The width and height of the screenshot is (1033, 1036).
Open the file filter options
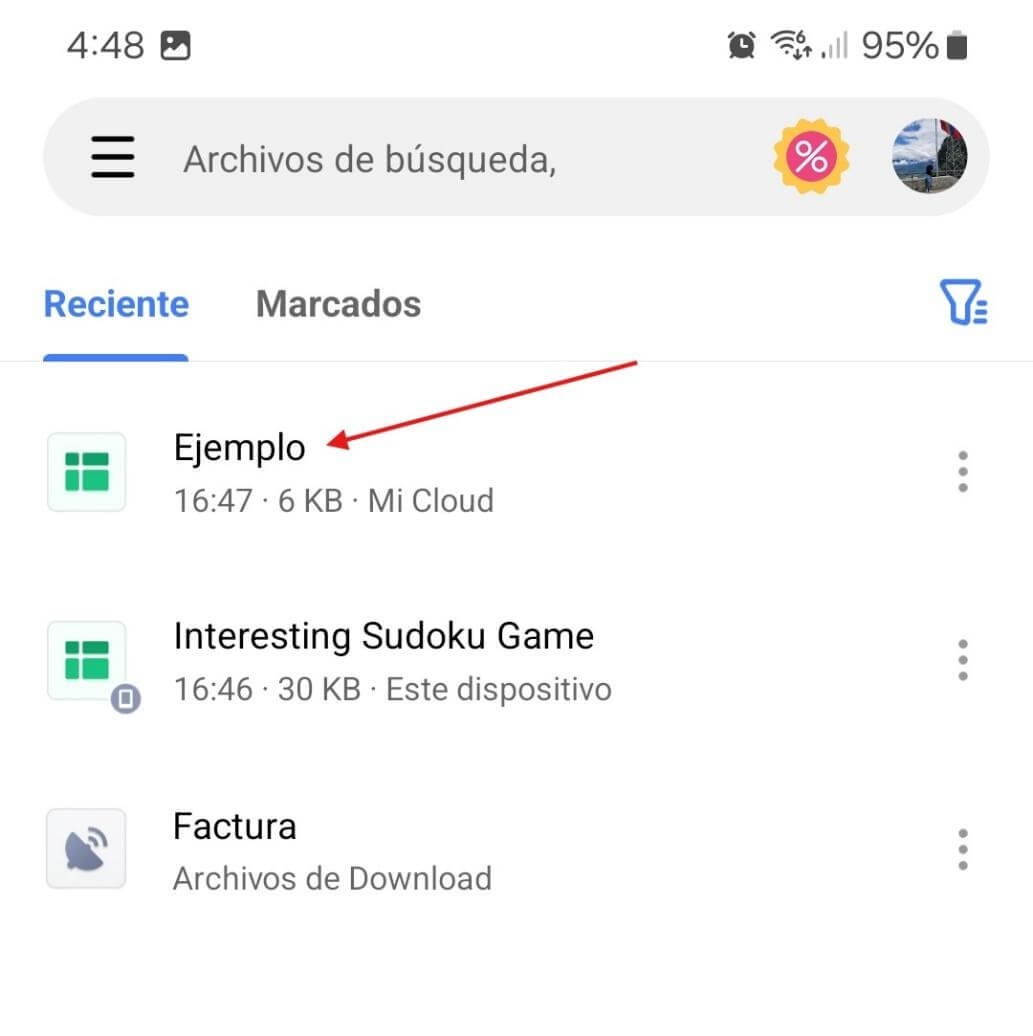pos(963,303)
